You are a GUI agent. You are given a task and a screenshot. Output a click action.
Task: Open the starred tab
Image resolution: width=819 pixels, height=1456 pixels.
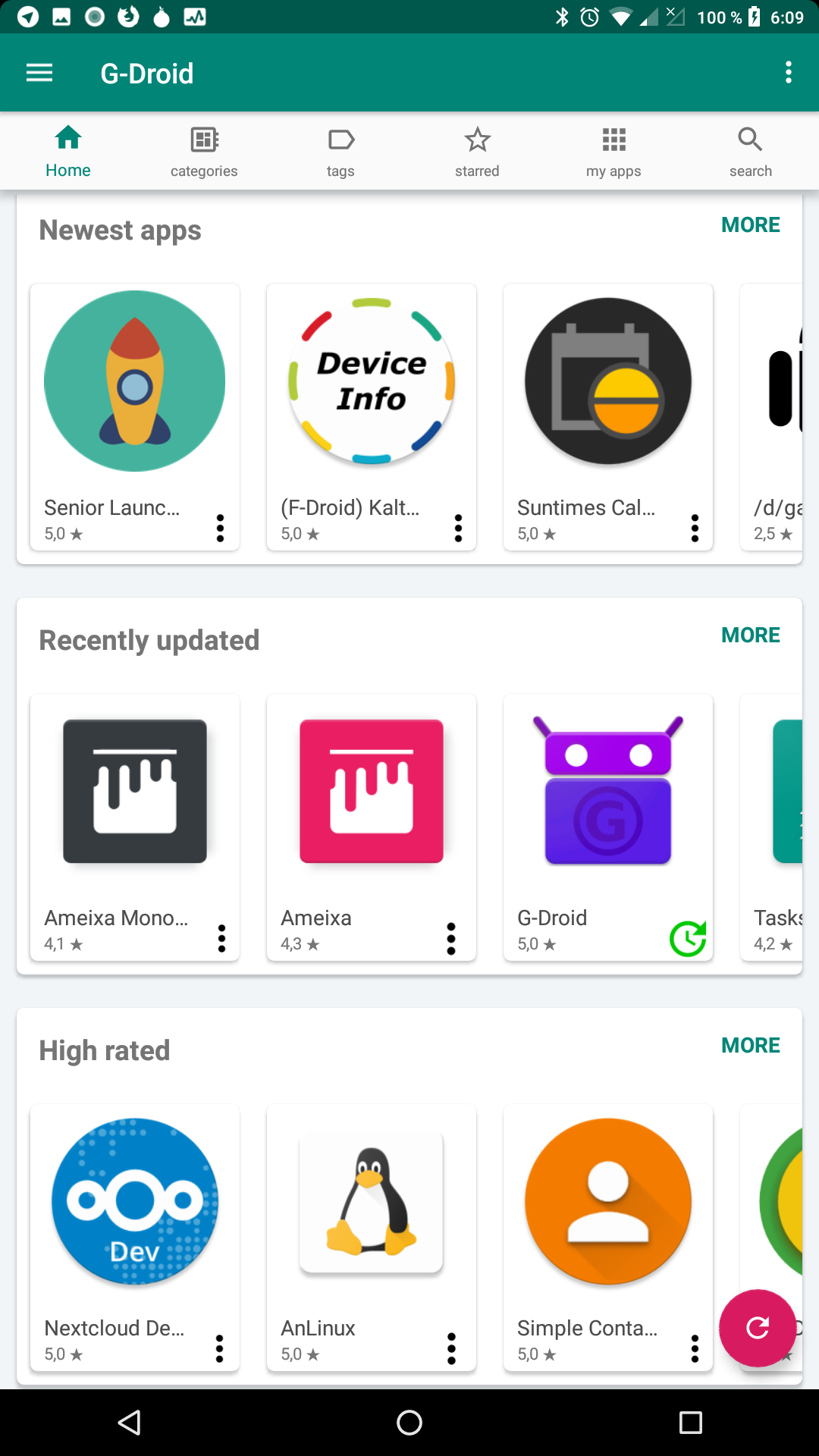pos(477,152)
